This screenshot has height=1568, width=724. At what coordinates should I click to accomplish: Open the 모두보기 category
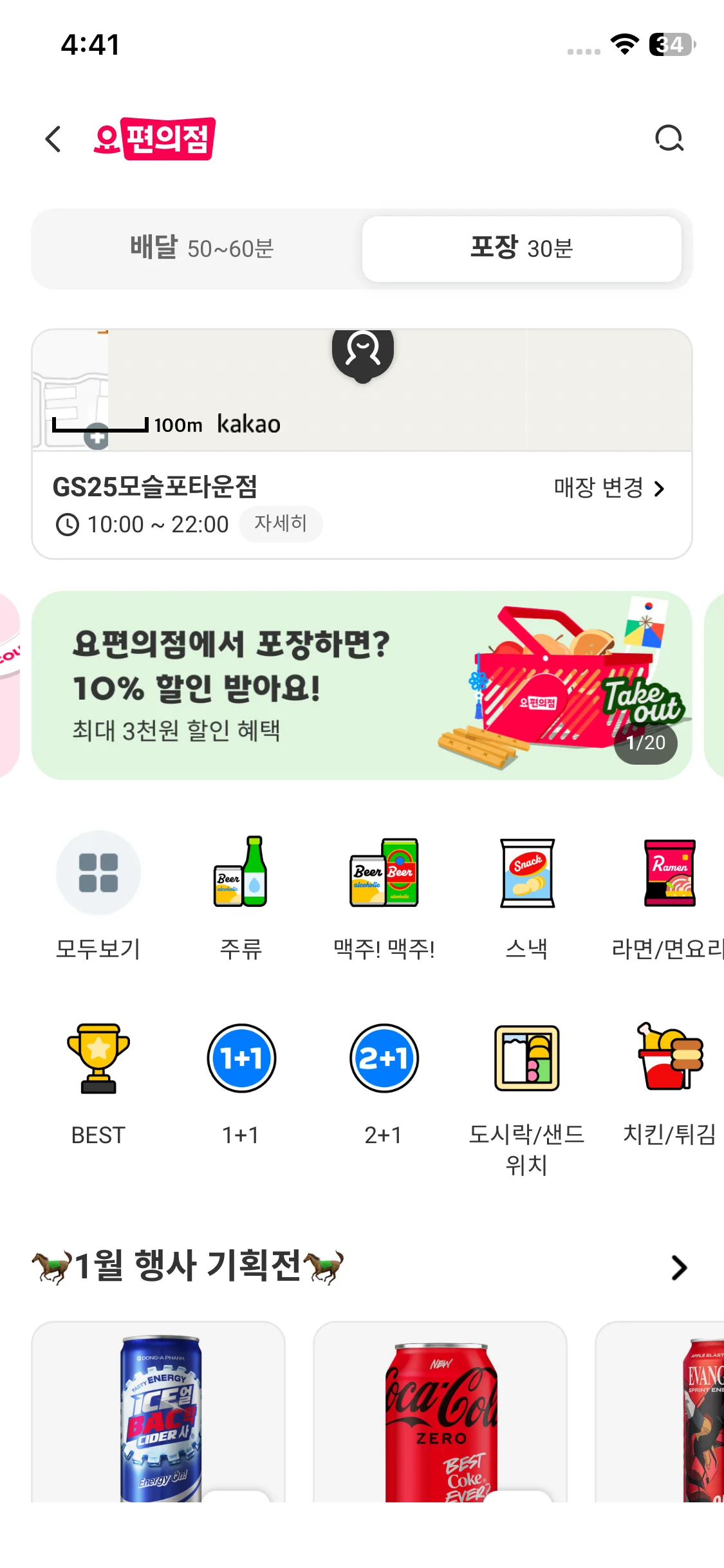coord(98,896)
